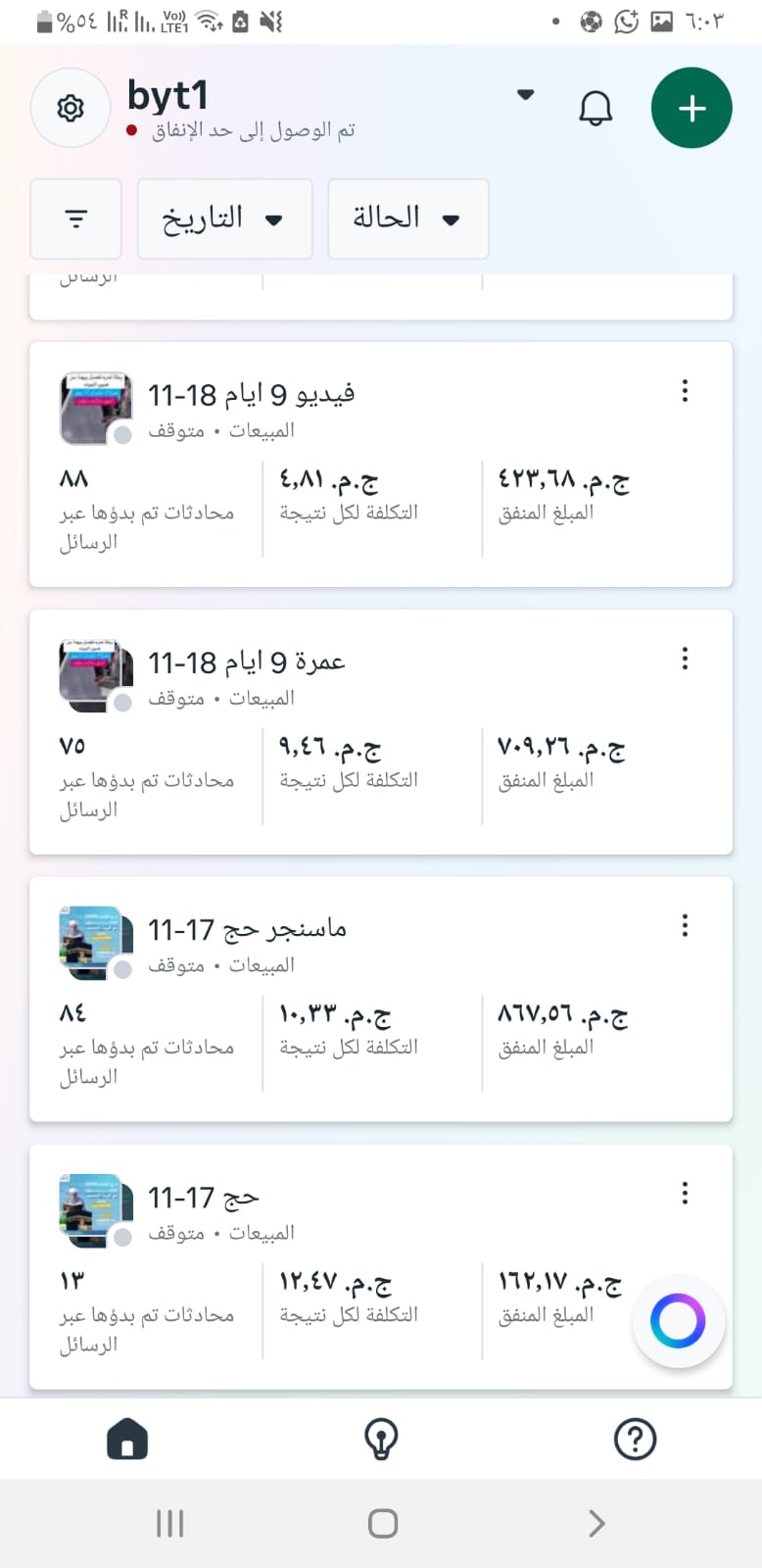Screen dimensions: 762x1568
Task: Create a new ad with the plus button
Action: (x=691, y=108)
